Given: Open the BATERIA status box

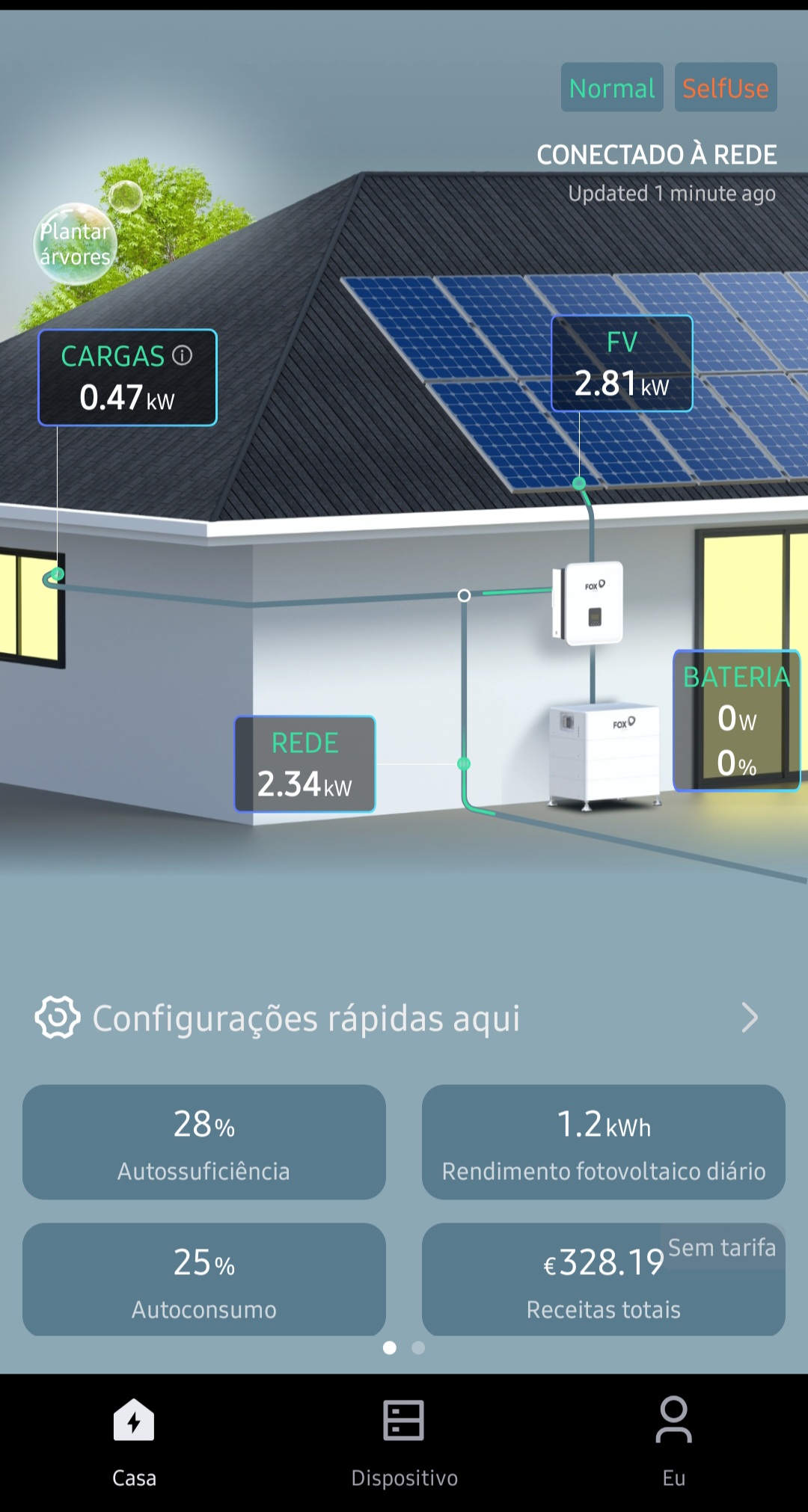Looking at the screenshot, I should (736, 720).
